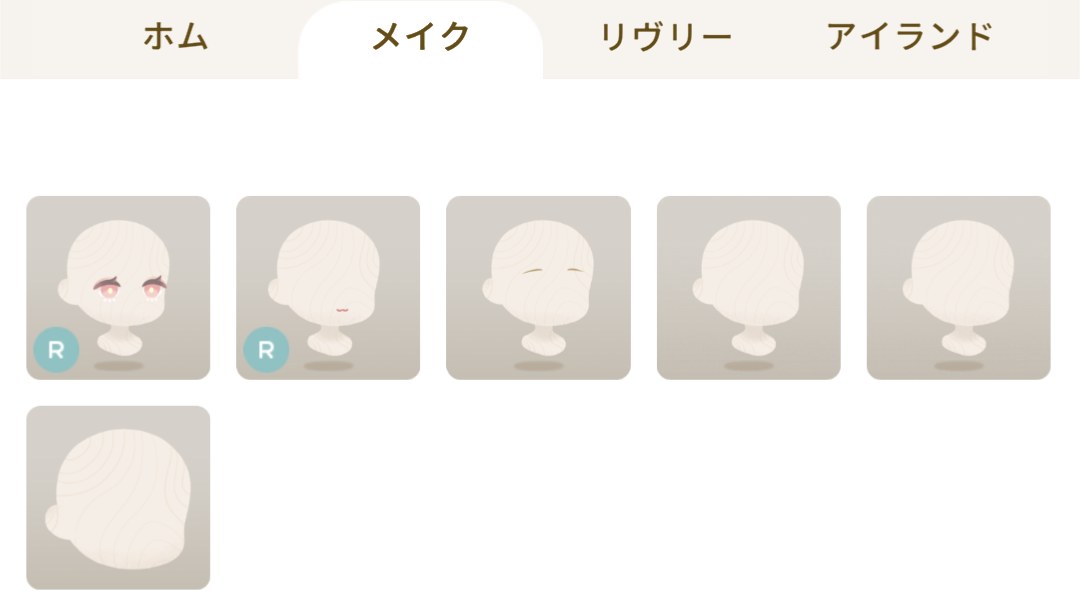1080x609 pixels.
Task: Select the pink eyes makeup item
Action: [x=118, y=288]
